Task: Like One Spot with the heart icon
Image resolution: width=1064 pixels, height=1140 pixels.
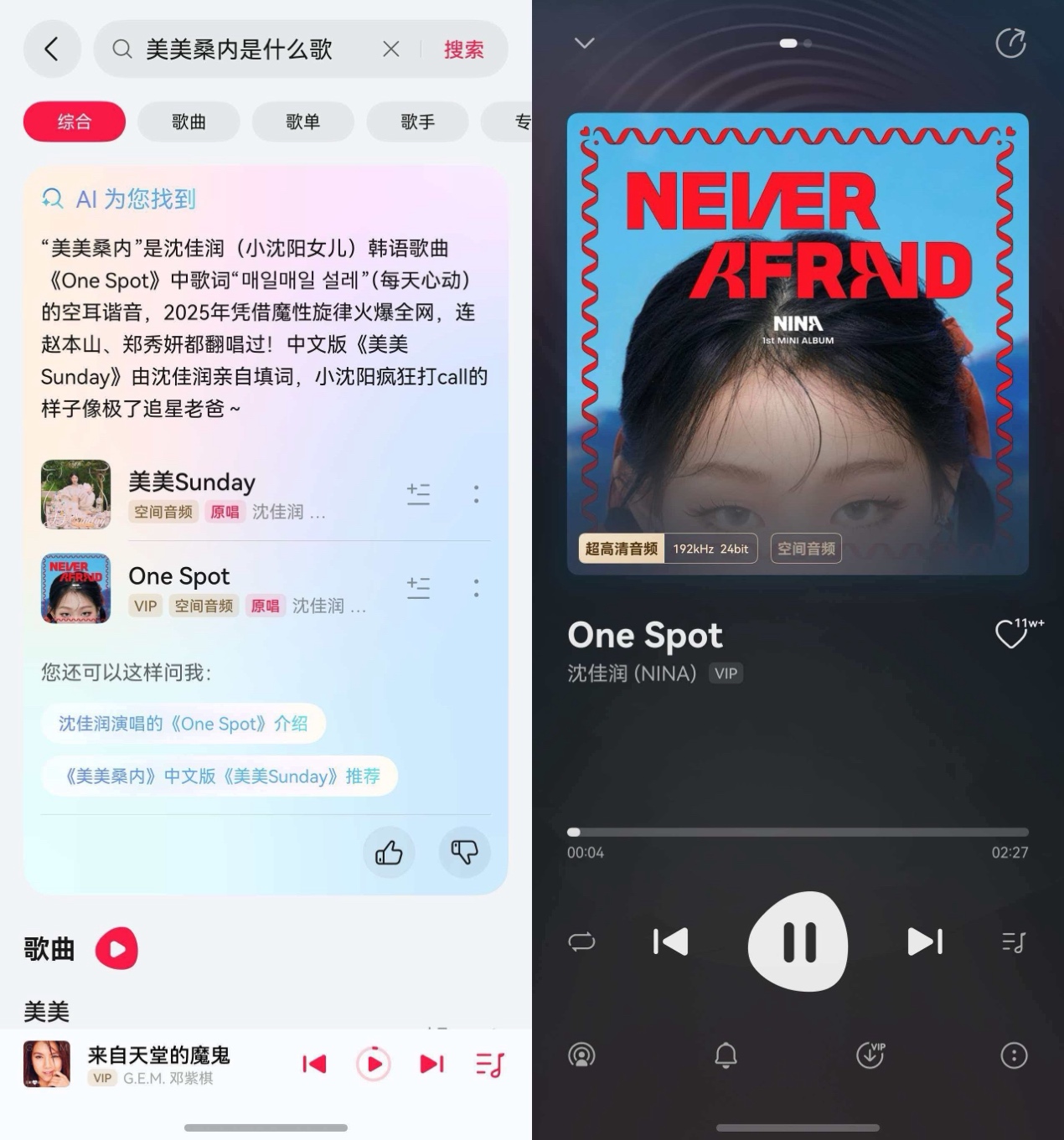Action: pyautogui.click(x=1010, y=634)
